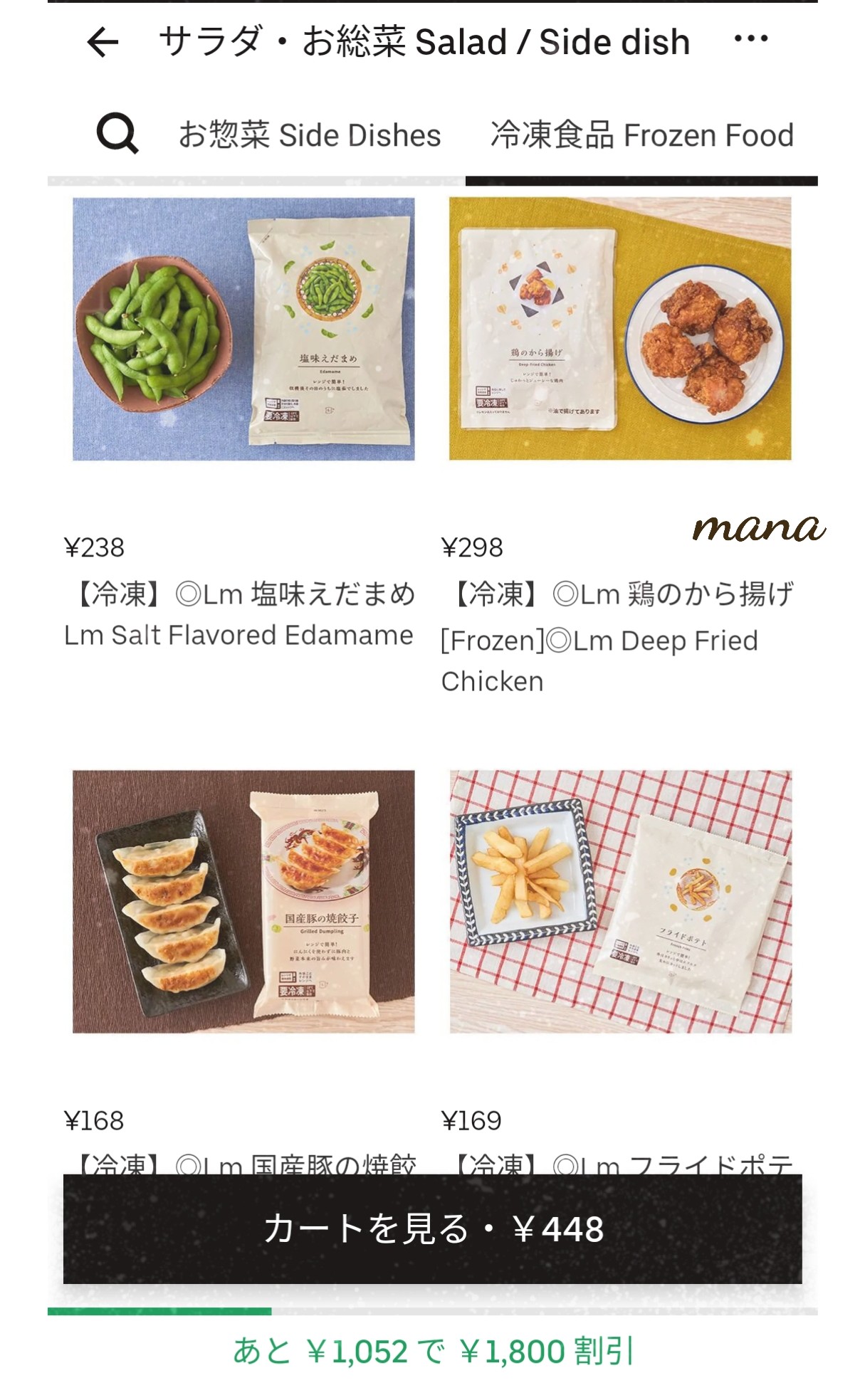This screenshot has height=1400, width=865.
Task: View cart with ¥448 total
Action: [433, 1229]
